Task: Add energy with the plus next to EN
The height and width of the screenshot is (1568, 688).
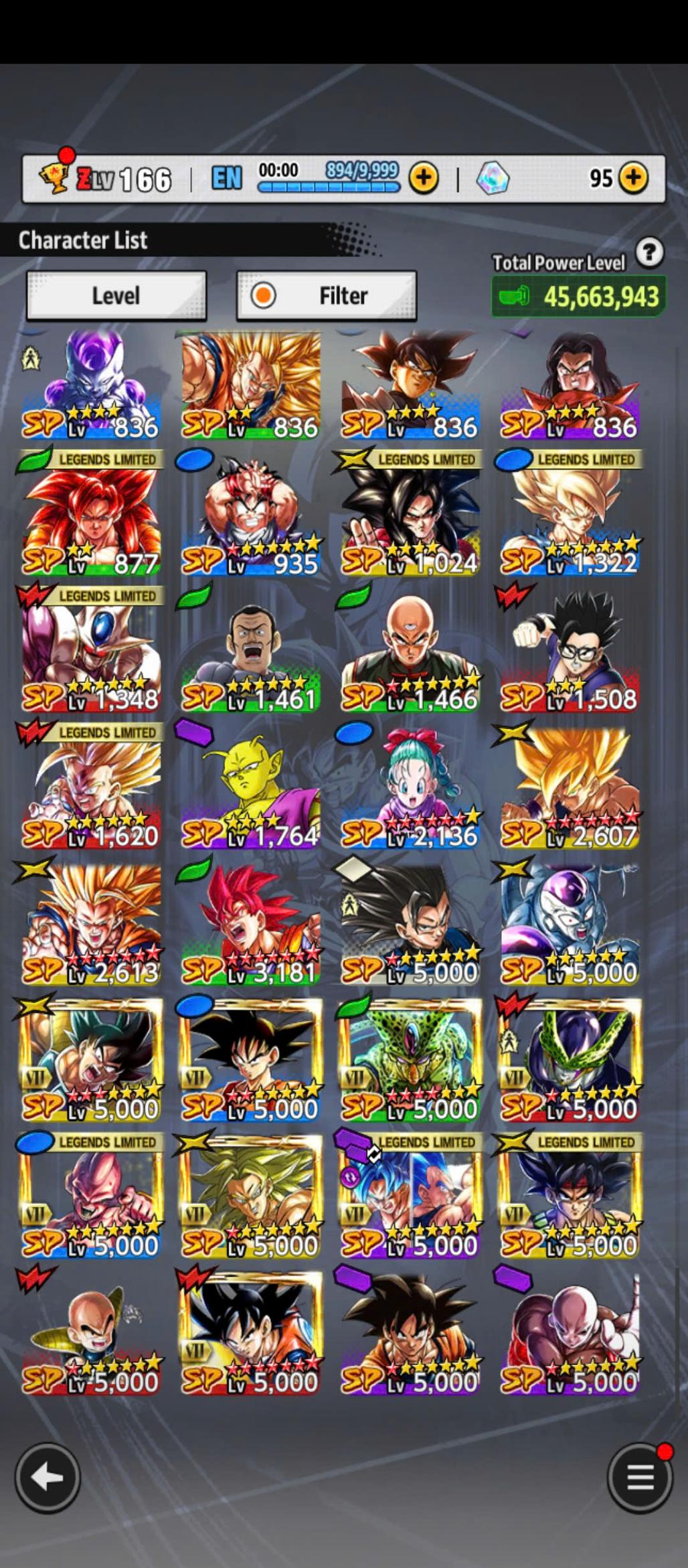Action: pyautogui.click(x=424, y=178)
